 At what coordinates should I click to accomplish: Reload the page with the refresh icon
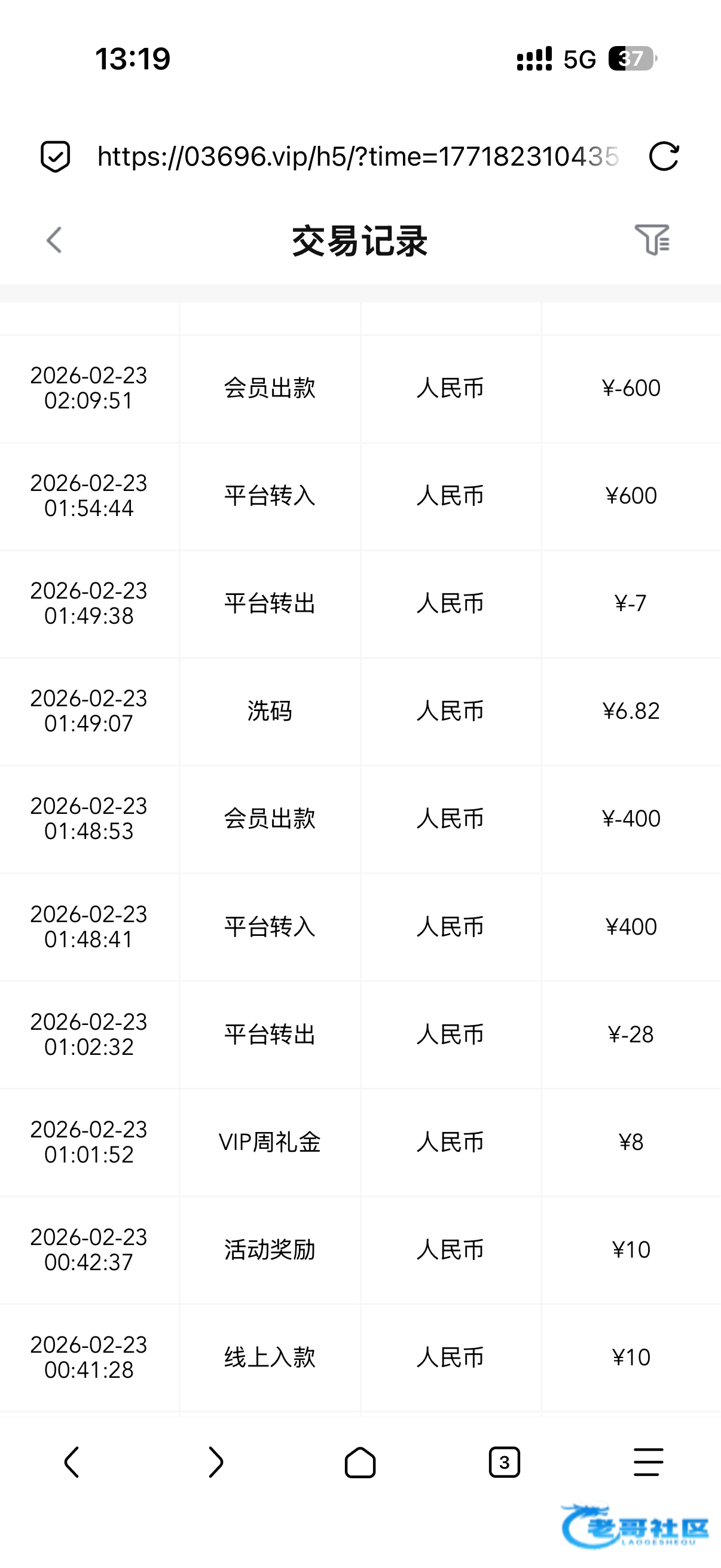tap(663, 157)
